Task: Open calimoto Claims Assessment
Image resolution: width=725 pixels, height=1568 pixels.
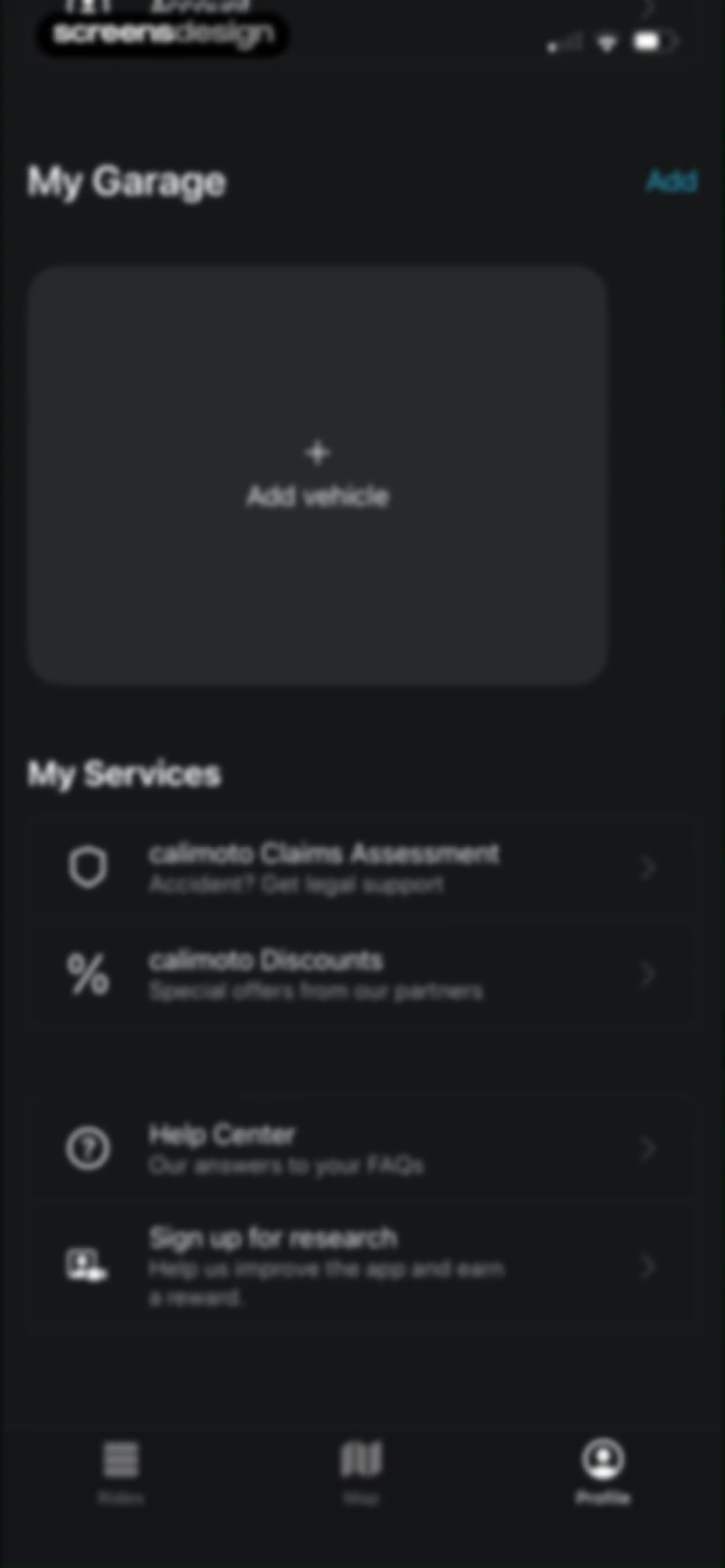Action: pyautogui.click(x=361, y=867)
